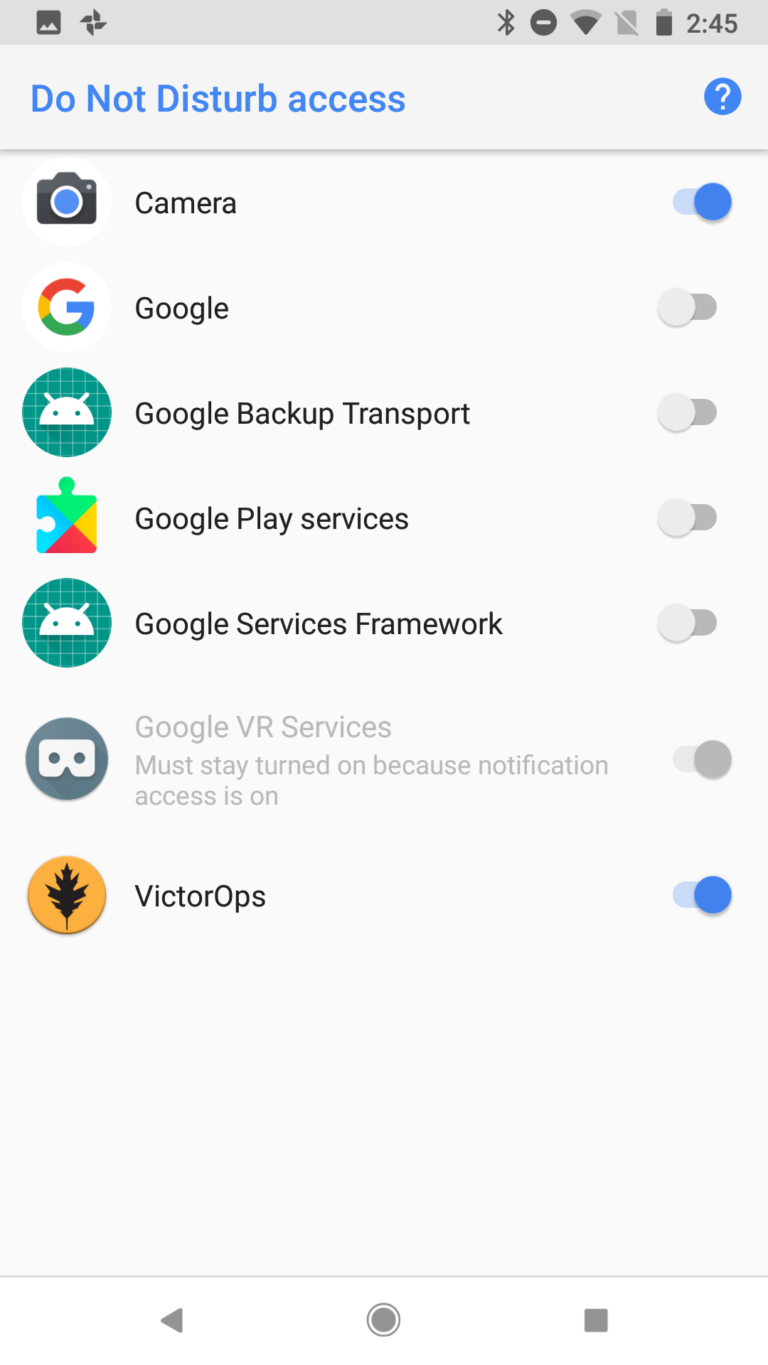
Task: Tap the Photos icon in the status bar
Action: pyautogui.click(x=48, y=21)
